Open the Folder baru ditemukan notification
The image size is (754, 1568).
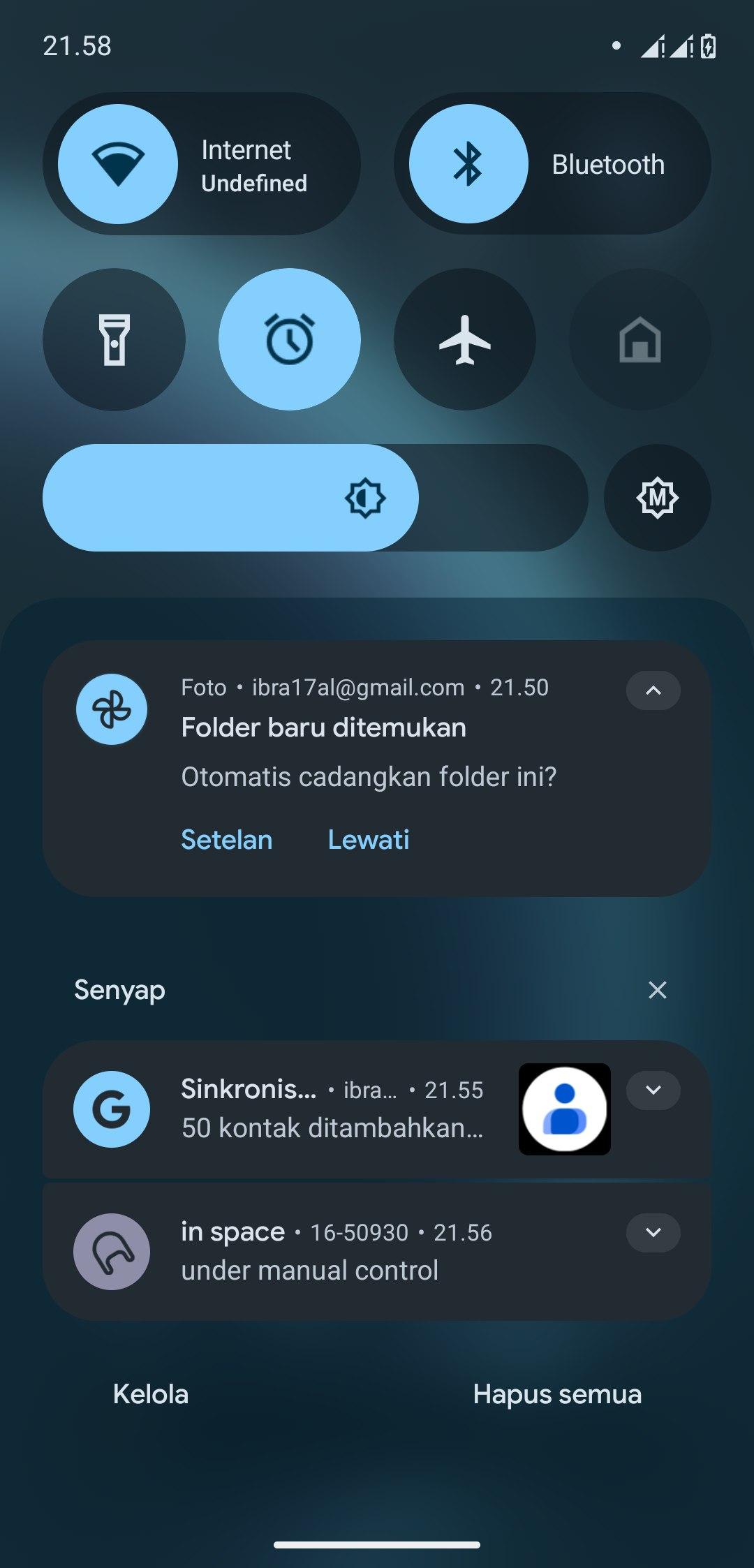323,728
